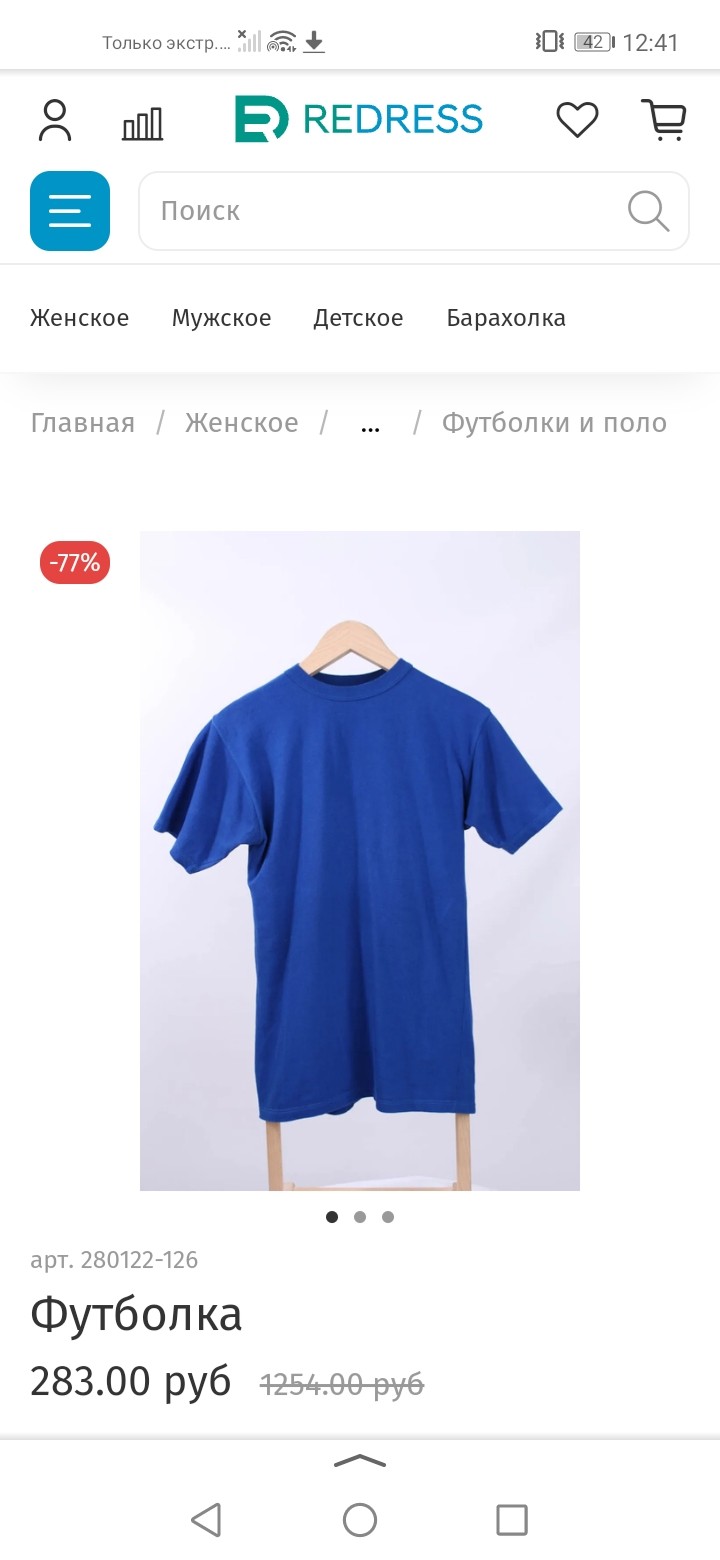This screenshot has width=720, height=1560.
Task: Open Женское breadcrumb link
Action: click(242, 423)
